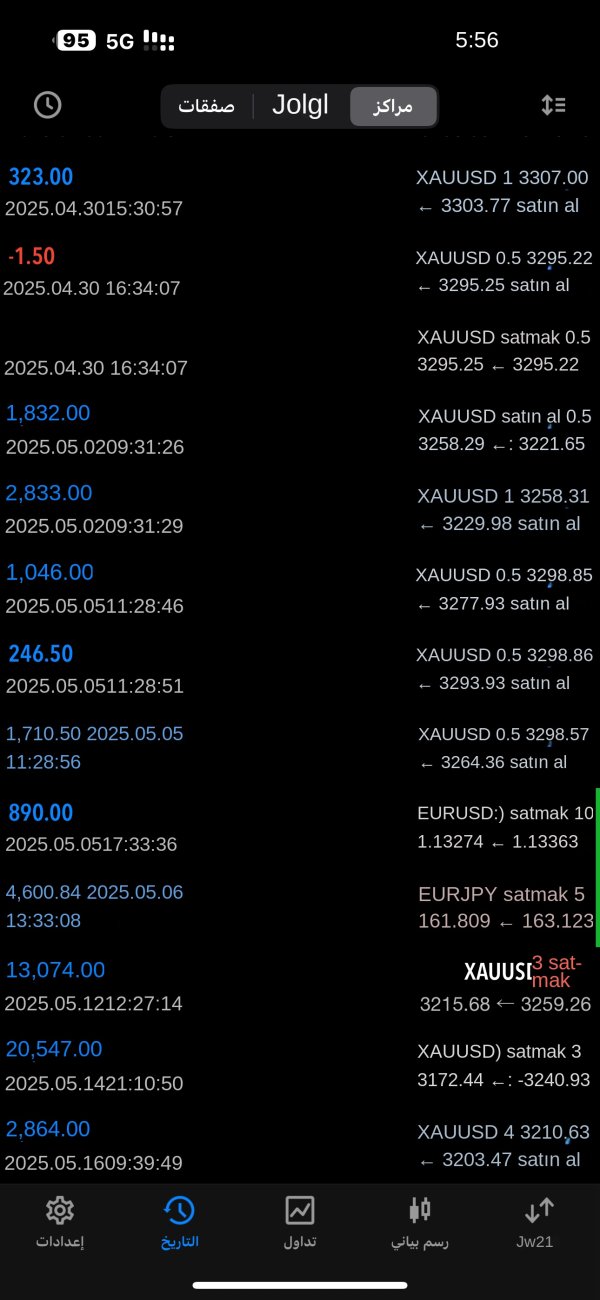Expand the XAUUSD position with 323.00 profit
Viewport: 600px width, 1300px height.
[300, 192]
